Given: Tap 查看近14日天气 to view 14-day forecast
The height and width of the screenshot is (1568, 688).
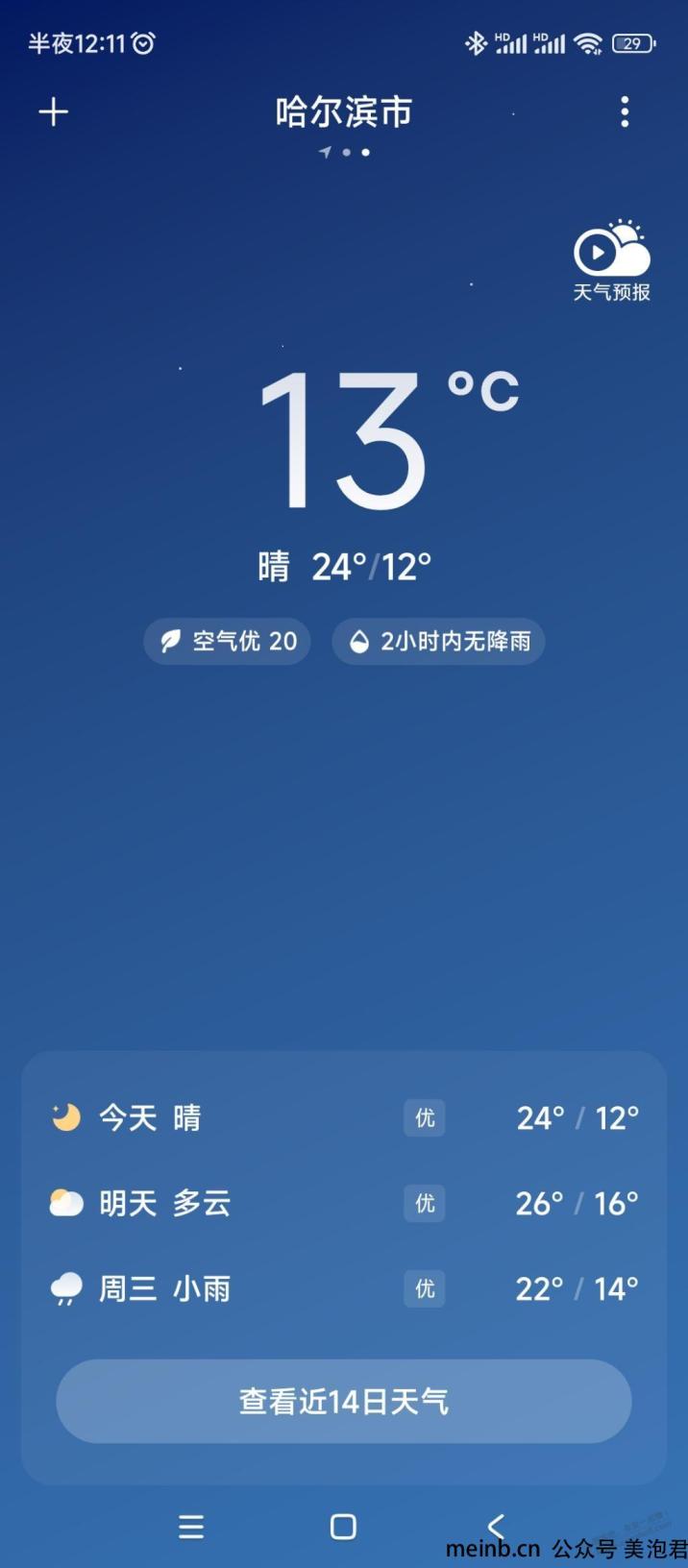Looking at the screenshot, I should 344,1401.
